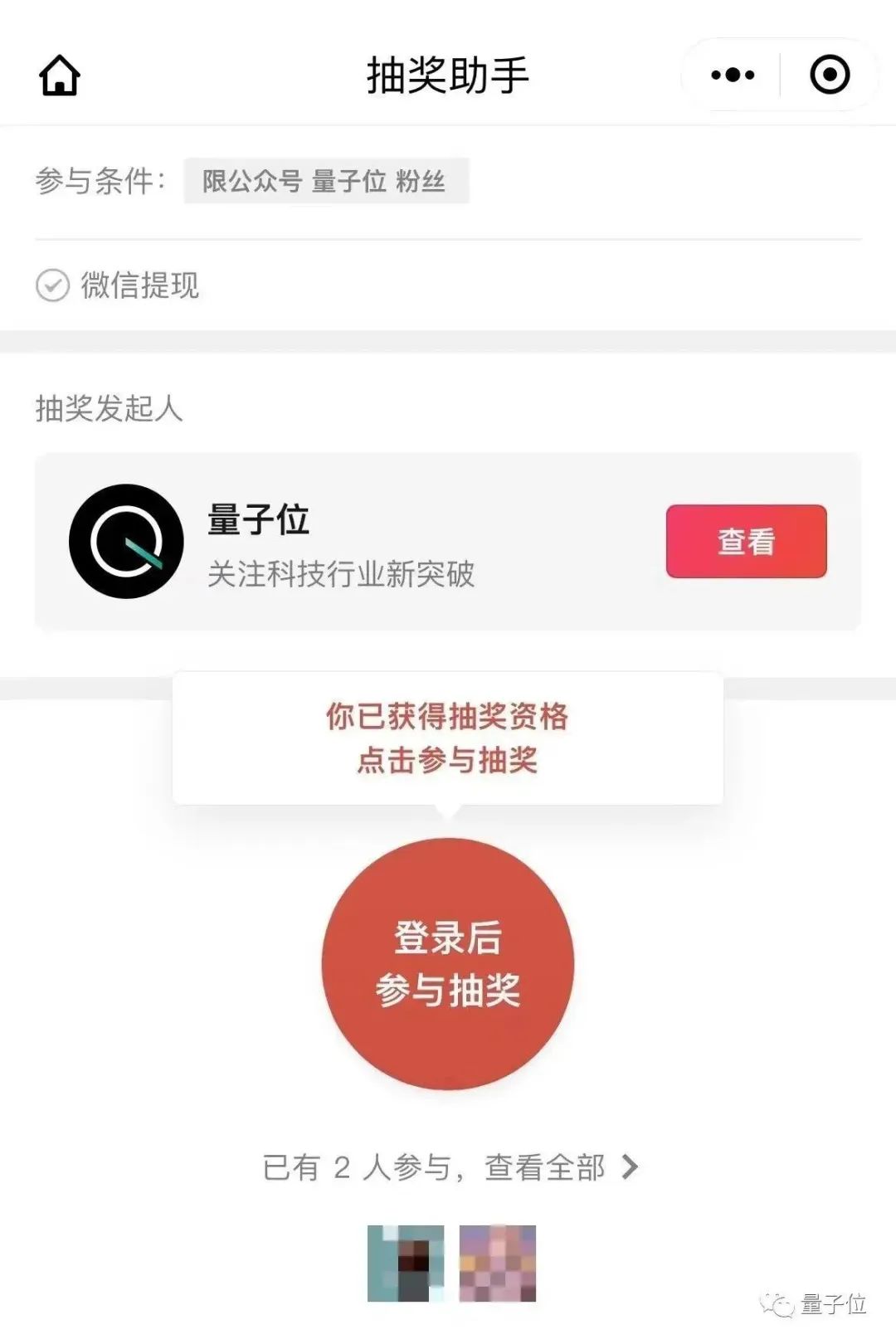Go to the mini program home icon
Screen dimensions: 896x1344
pos(60,75)
